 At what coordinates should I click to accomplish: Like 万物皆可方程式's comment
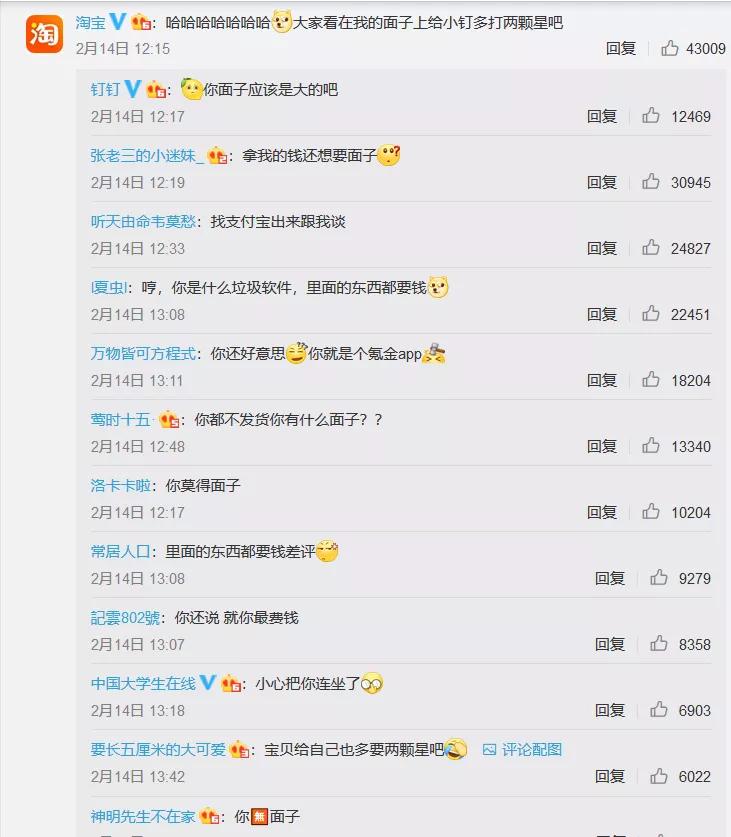[x=651, y=380]
